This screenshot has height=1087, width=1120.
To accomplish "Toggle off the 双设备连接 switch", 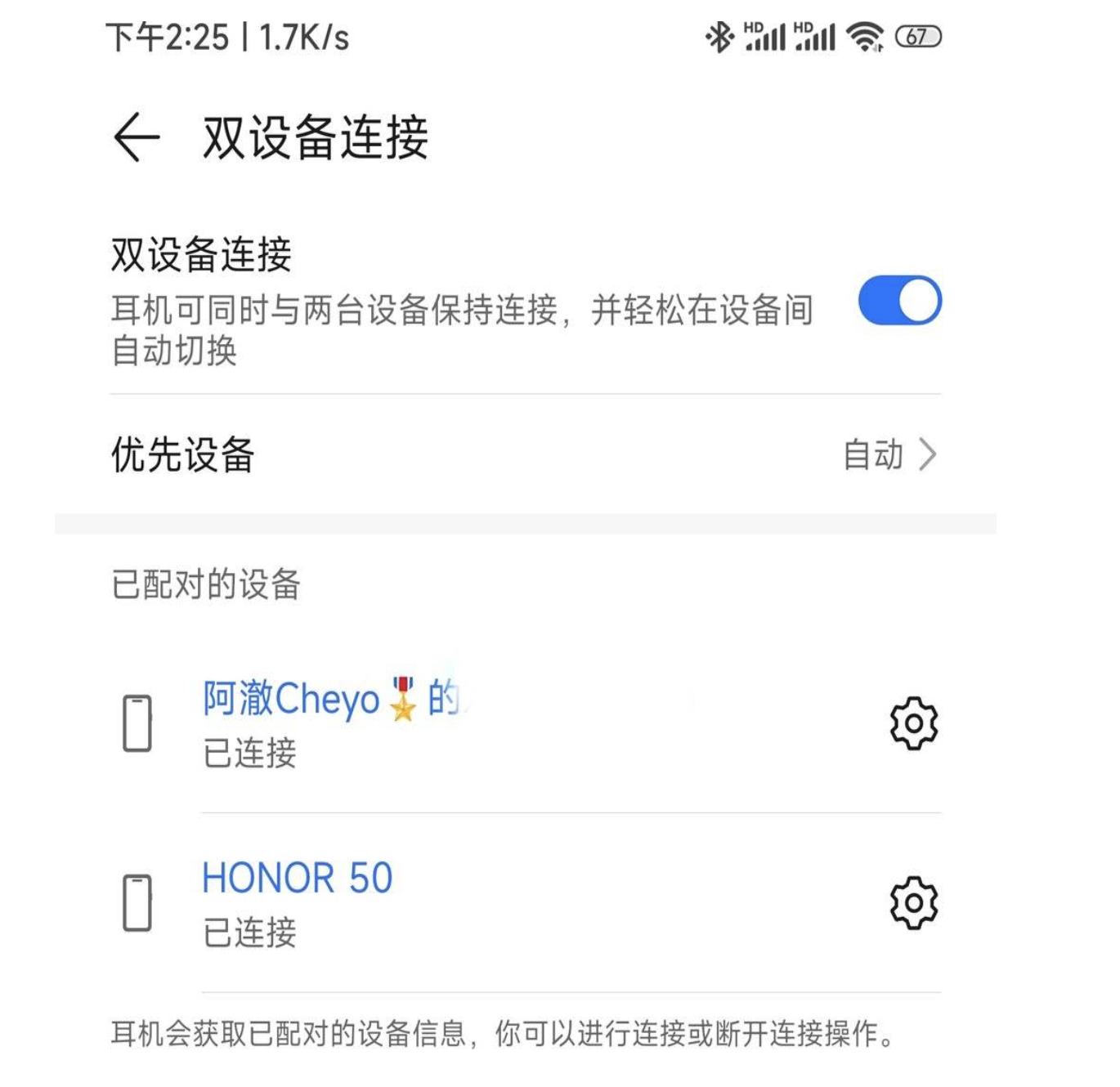I will pyautogui.click(x=899, y=301).
